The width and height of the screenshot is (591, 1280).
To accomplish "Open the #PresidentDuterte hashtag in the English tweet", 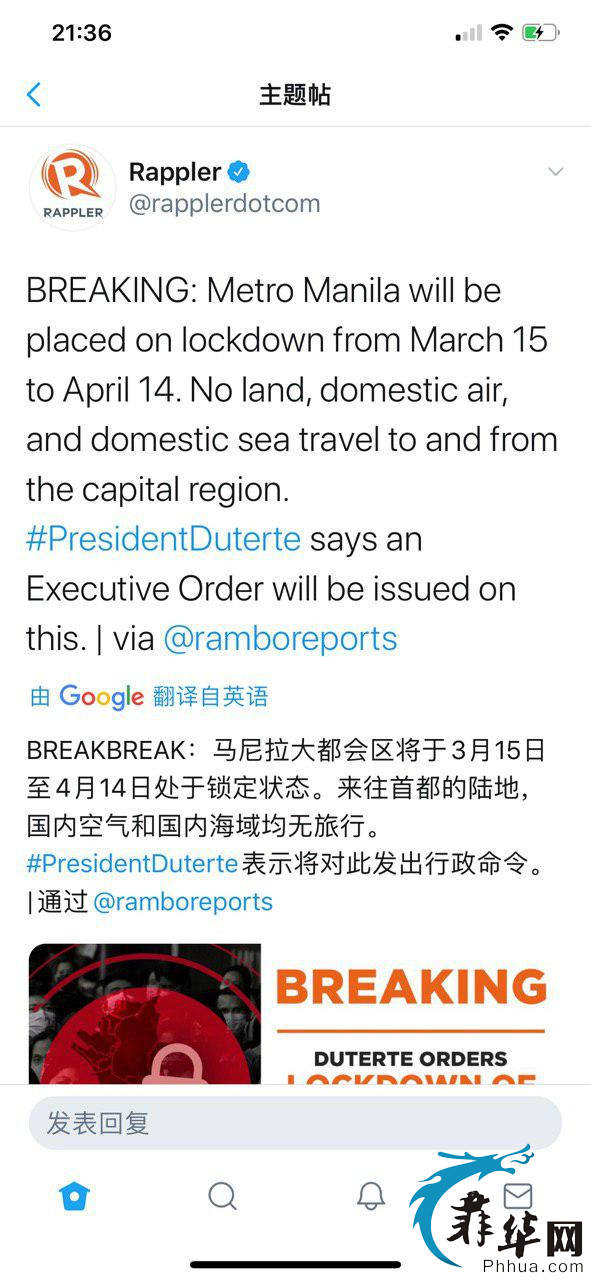I will (x=164, y=539).
